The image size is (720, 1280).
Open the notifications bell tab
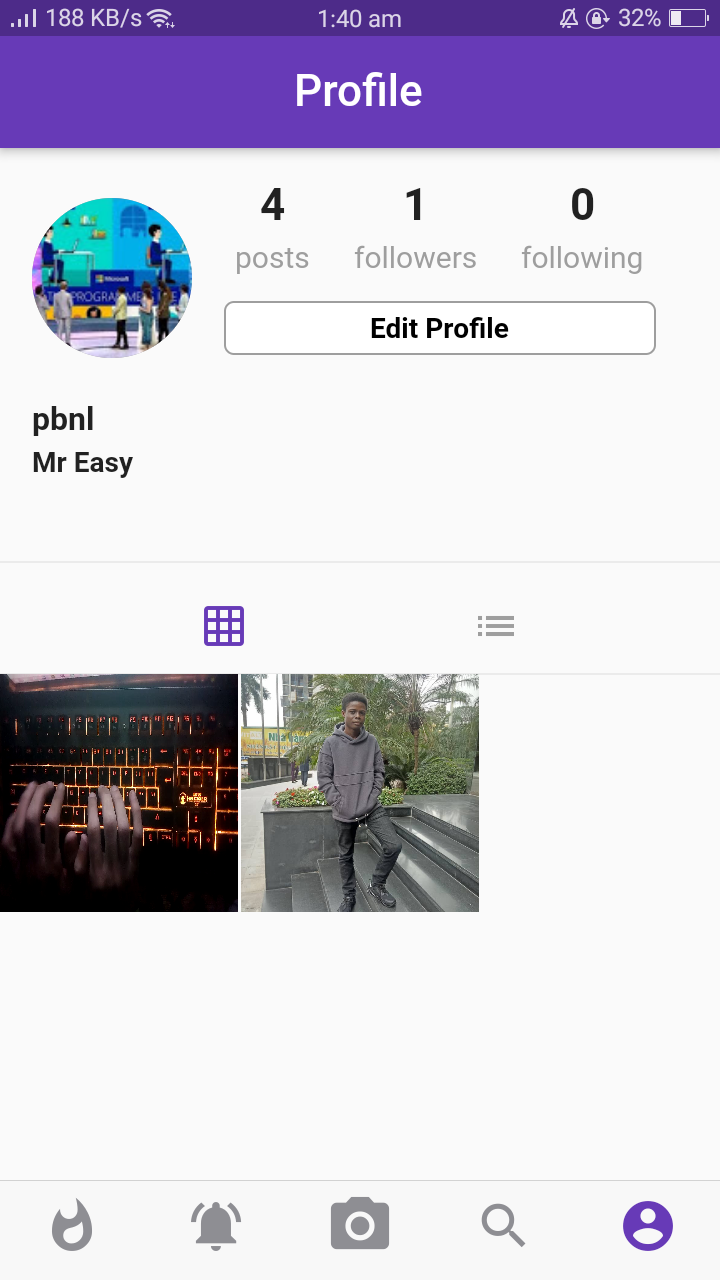click(x=216, y=1225)
